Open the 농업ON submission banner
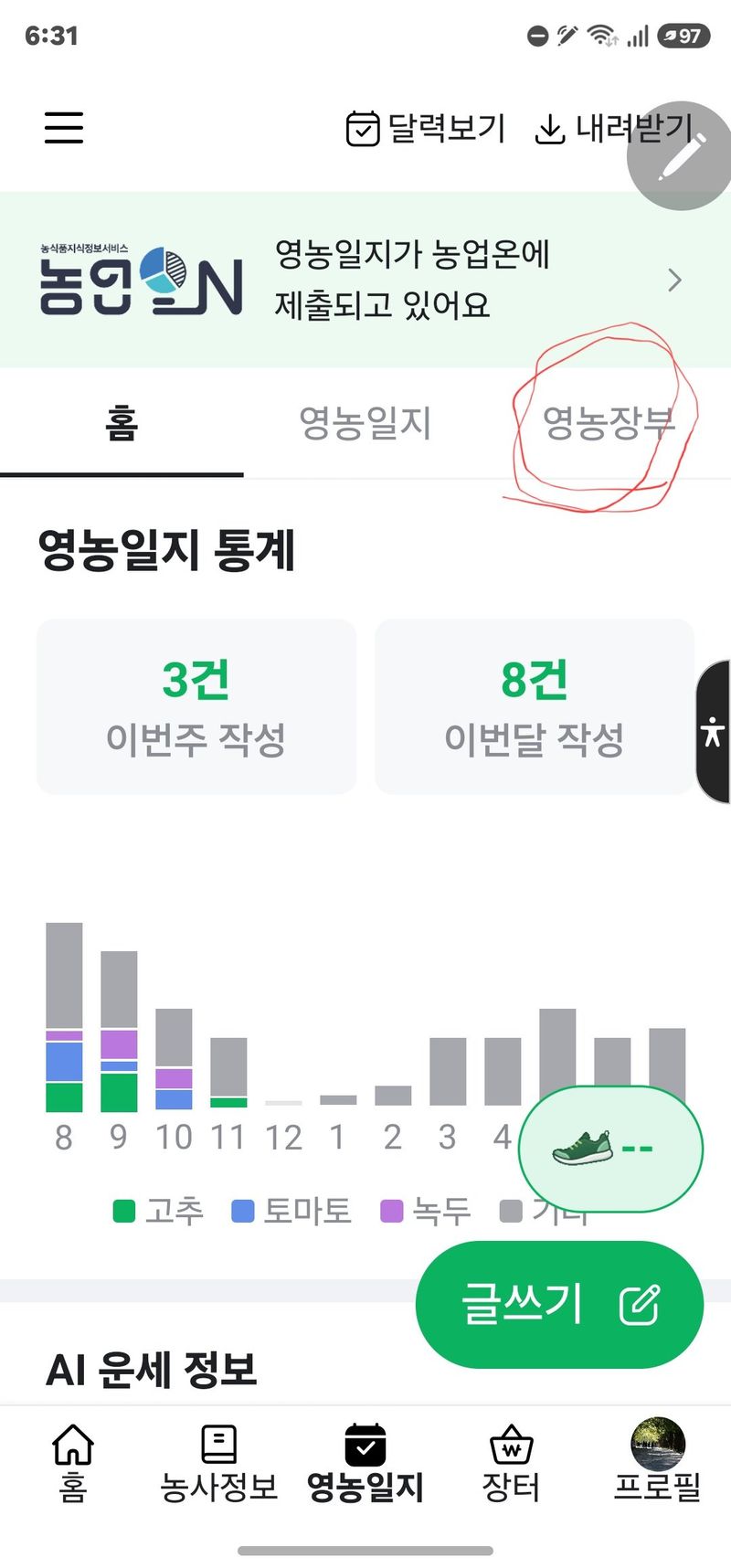Image resolution: width=731 pixels, height=1568 pixels. pyautogui.click(x=365, y=280)
